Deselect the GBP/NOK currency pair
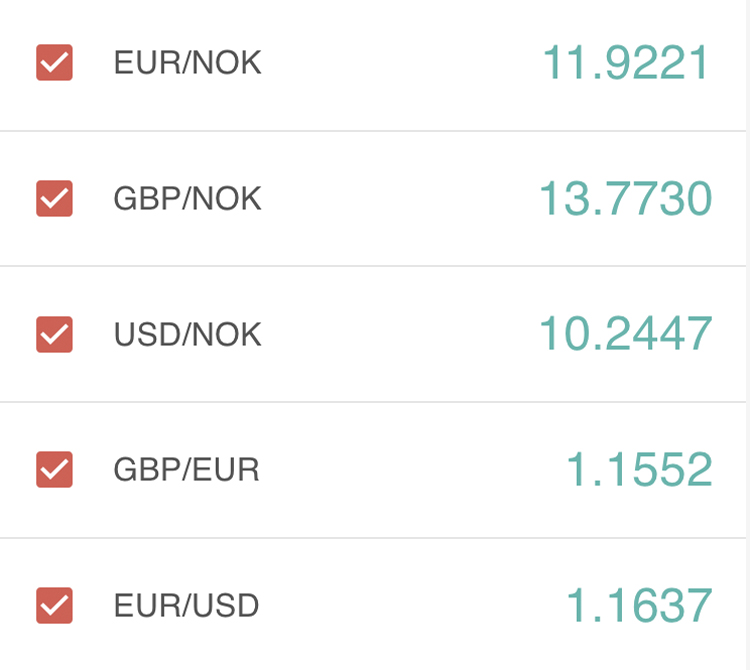Screen dimensions: 750x670 click(x=54, y=198)
